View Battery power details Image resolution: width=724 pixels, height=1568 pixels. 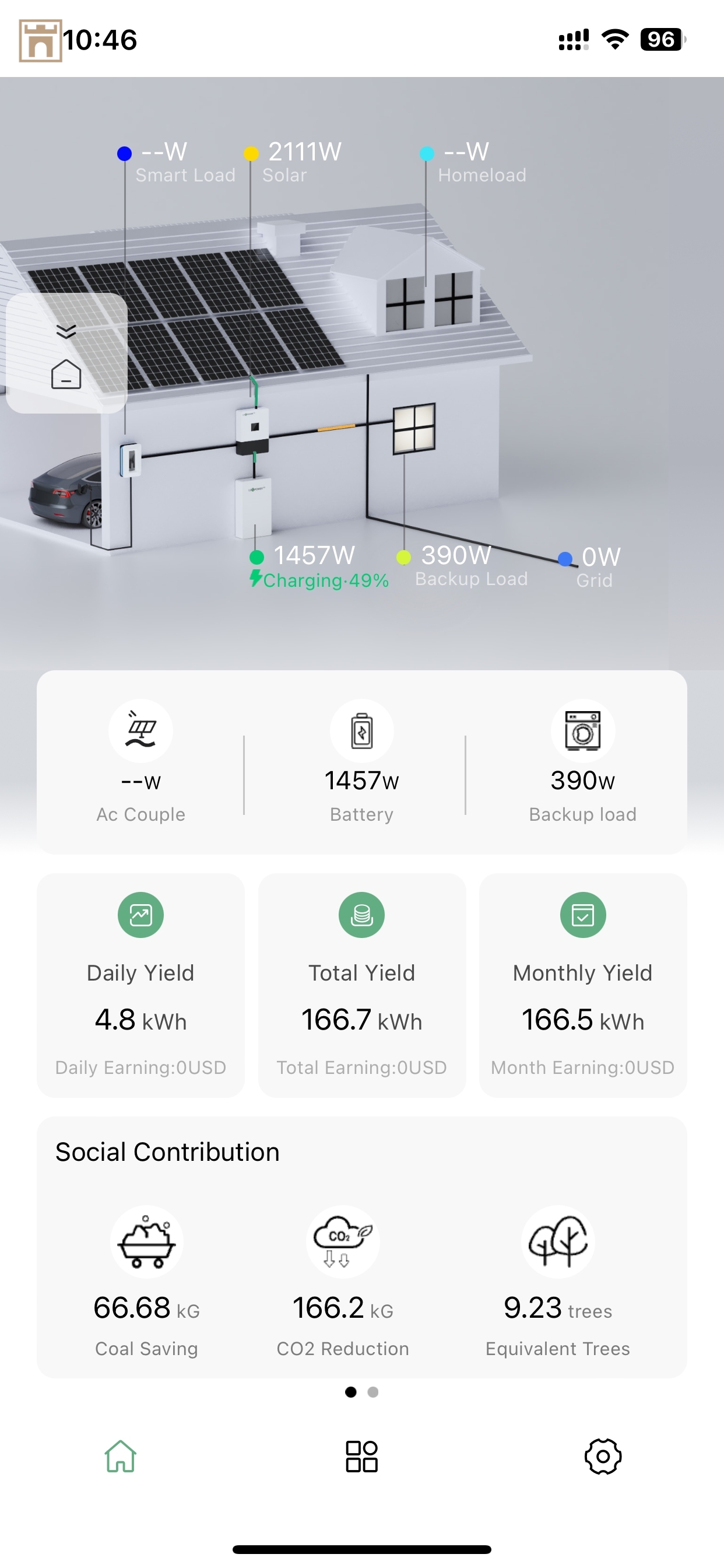tap(361, 761)
